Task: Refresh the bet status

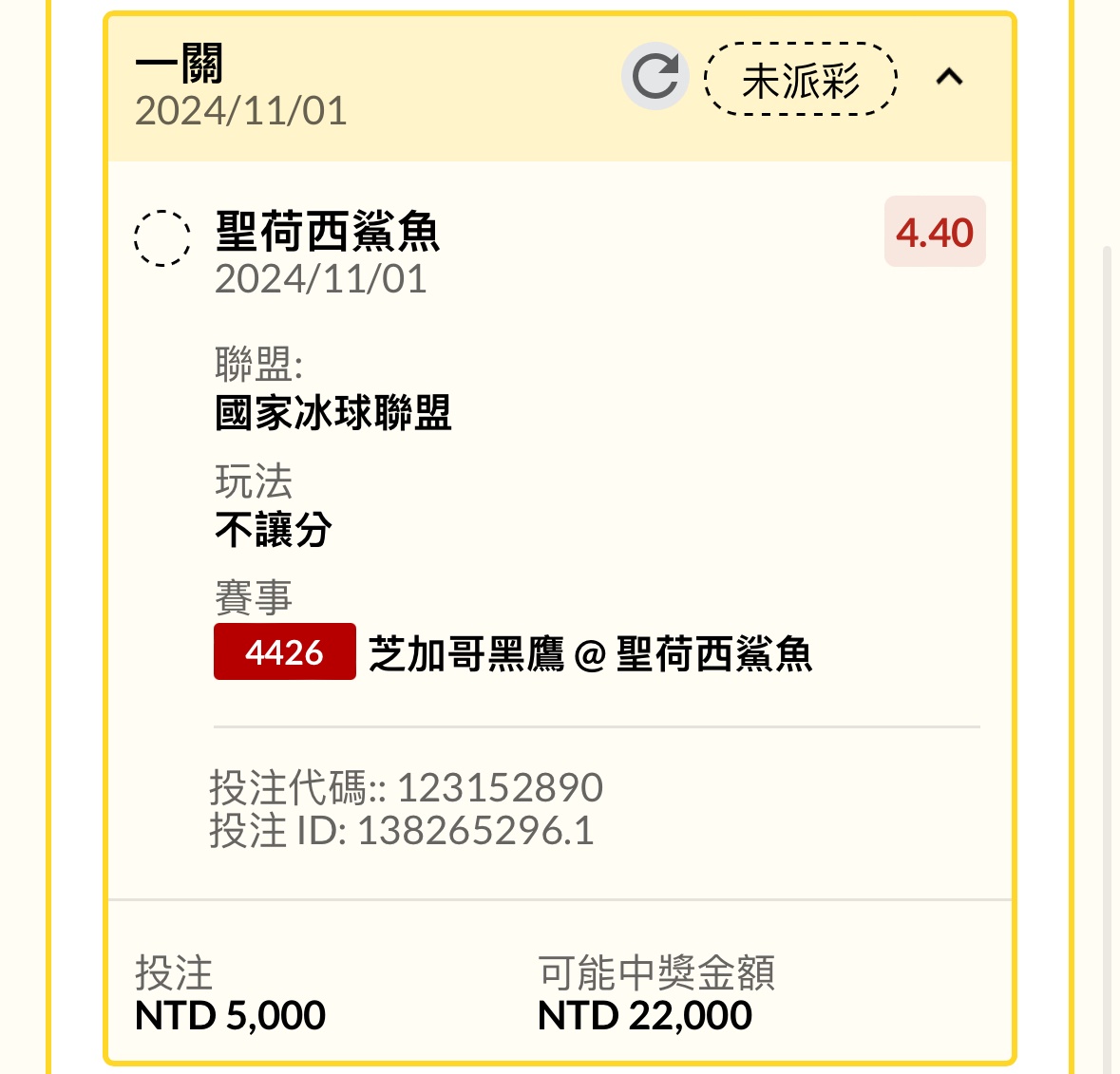Action: click(x=655, y=76)
